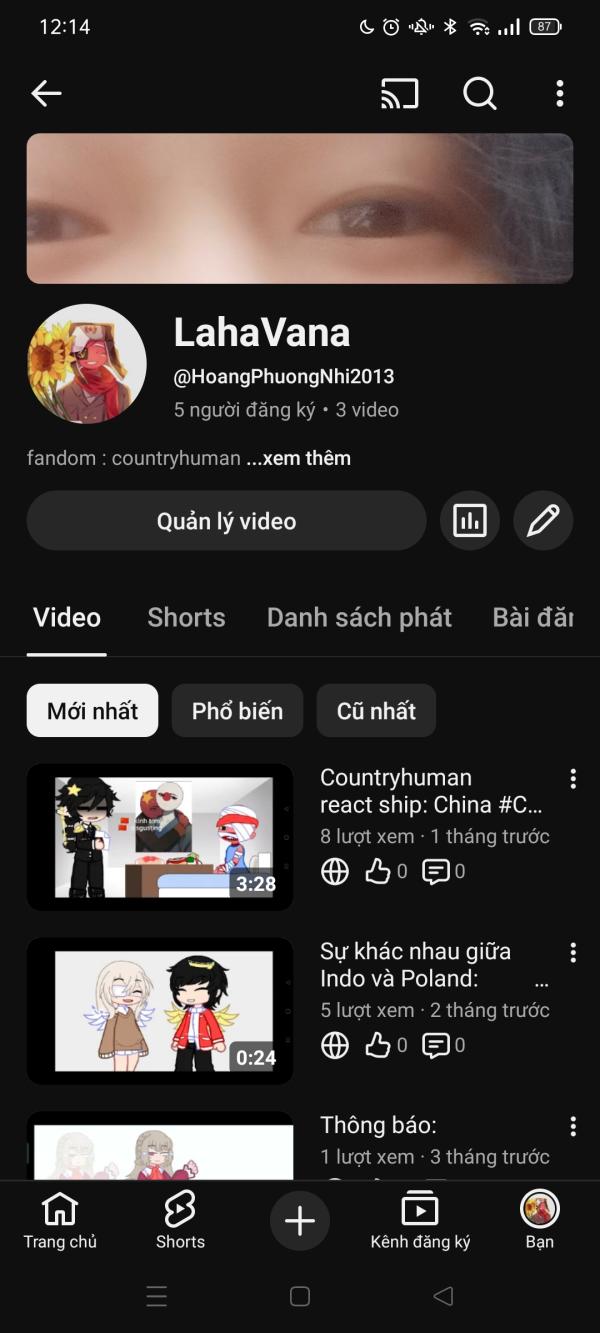Open the cast to device icon
600x1333 pixels.
point(399,94)
